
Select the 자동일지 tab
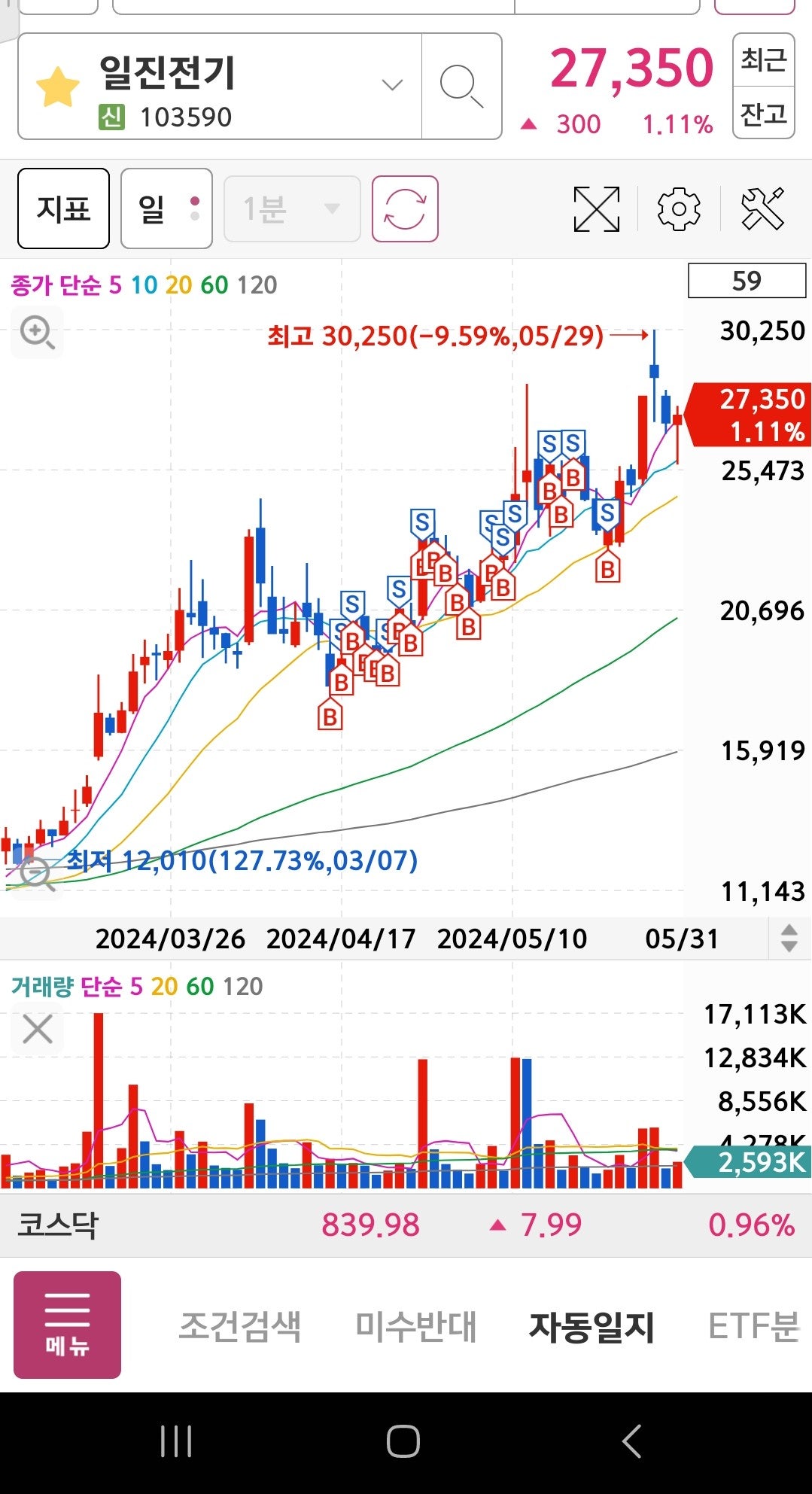pyautogui.click(x=592, y=1326)
